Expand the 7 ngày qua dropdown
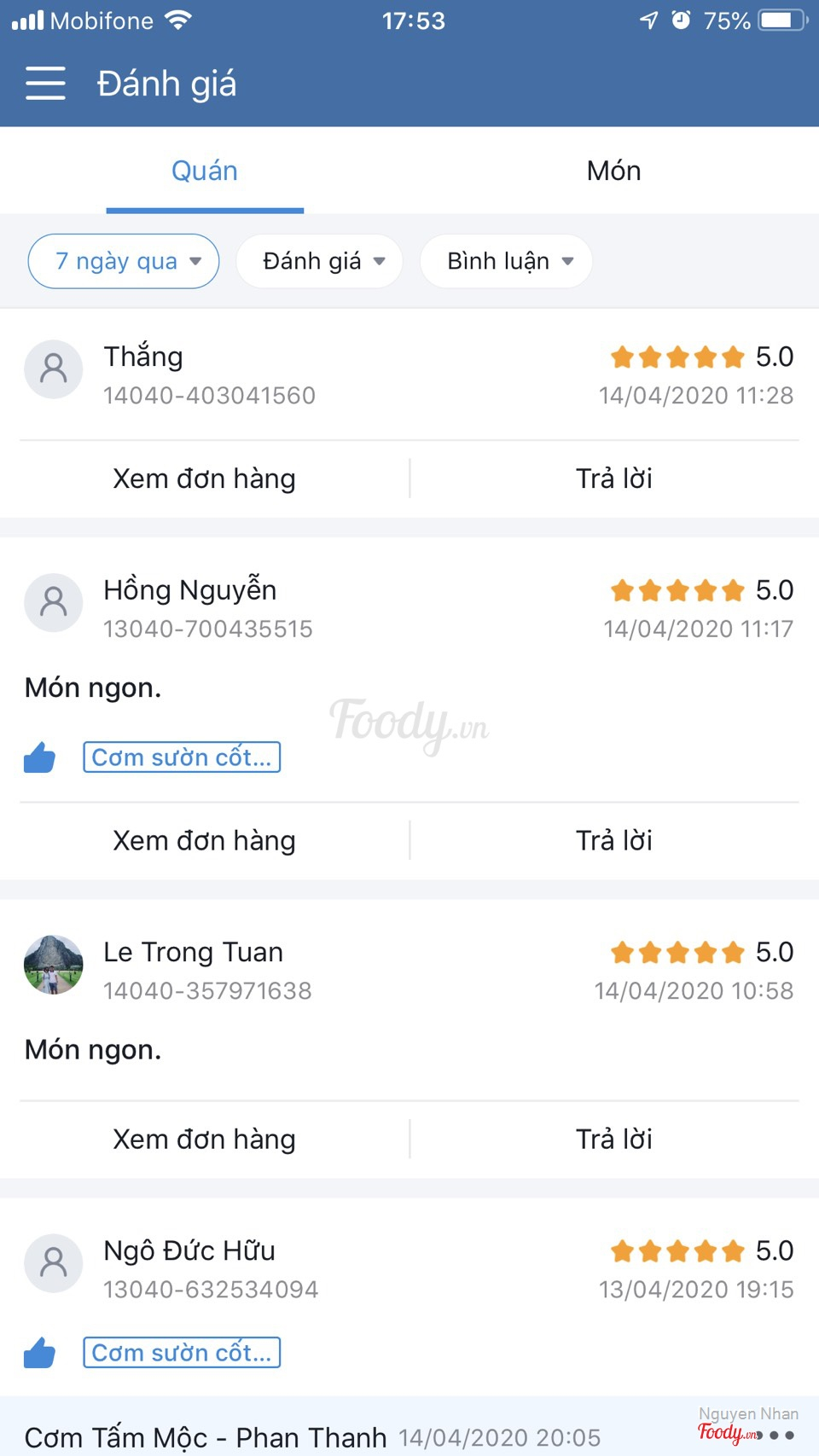The height and width of the screenshot is (1456, 819). [x=124, y=261]
